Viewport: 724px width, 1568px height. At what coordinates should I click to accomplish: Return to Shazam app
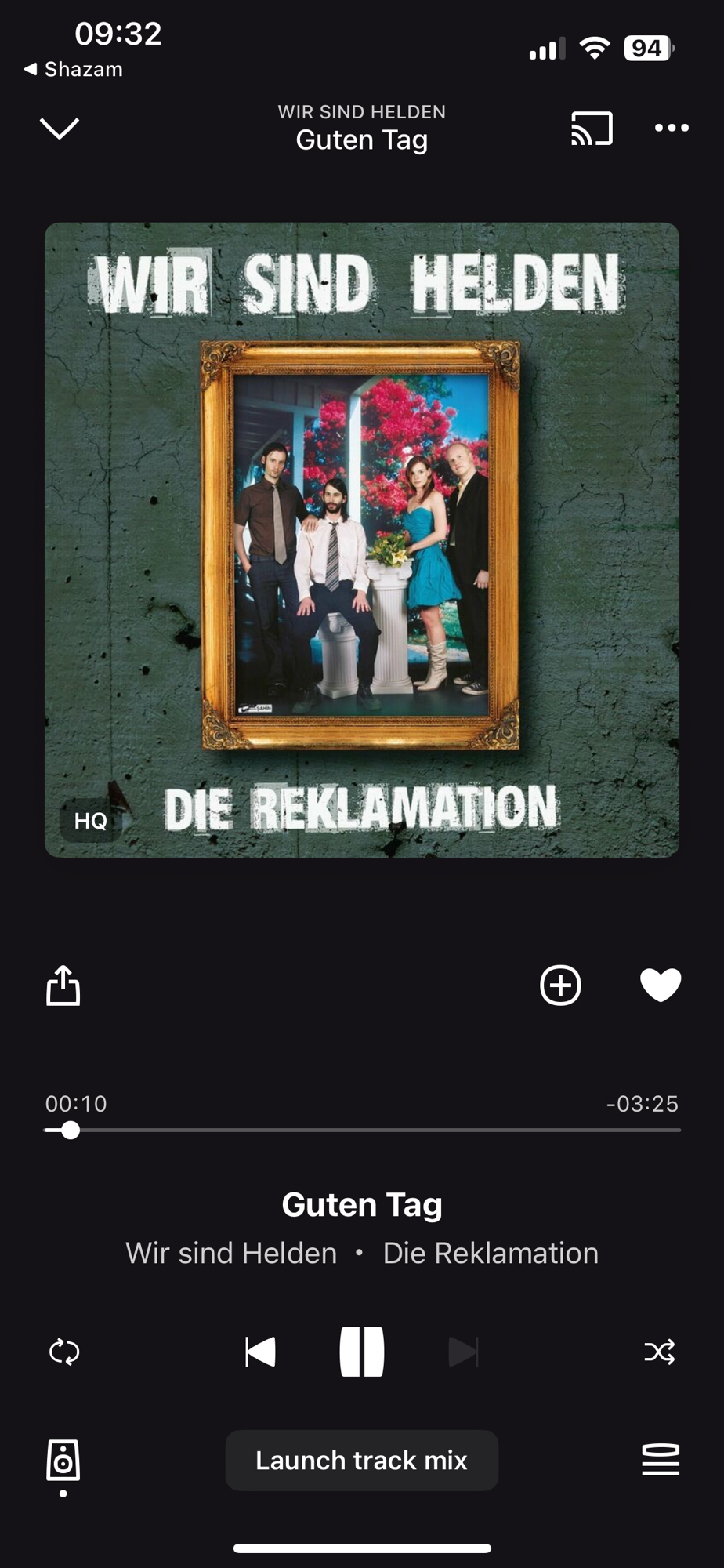pos(74,69)
